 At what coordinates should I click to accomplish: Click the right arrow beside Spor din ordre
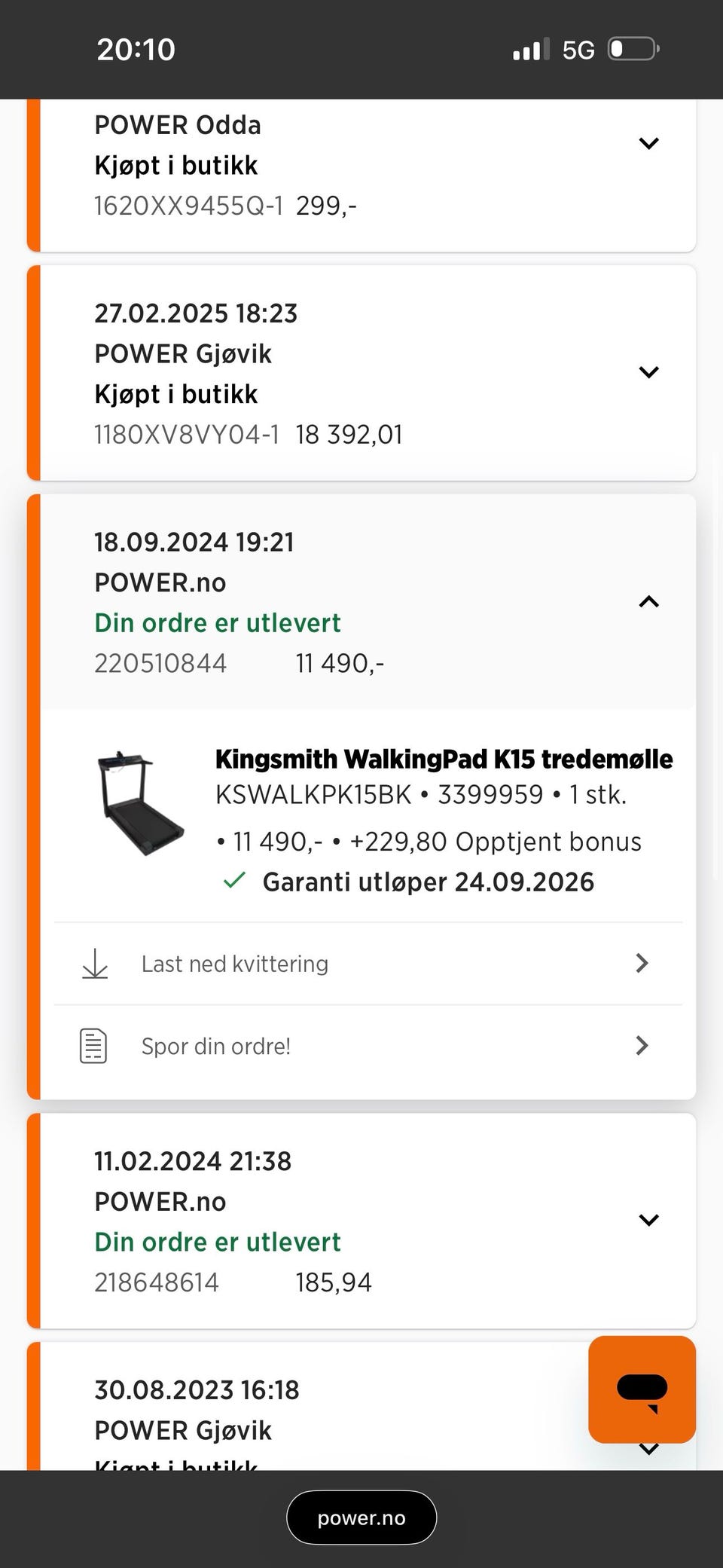point(641,1046)
